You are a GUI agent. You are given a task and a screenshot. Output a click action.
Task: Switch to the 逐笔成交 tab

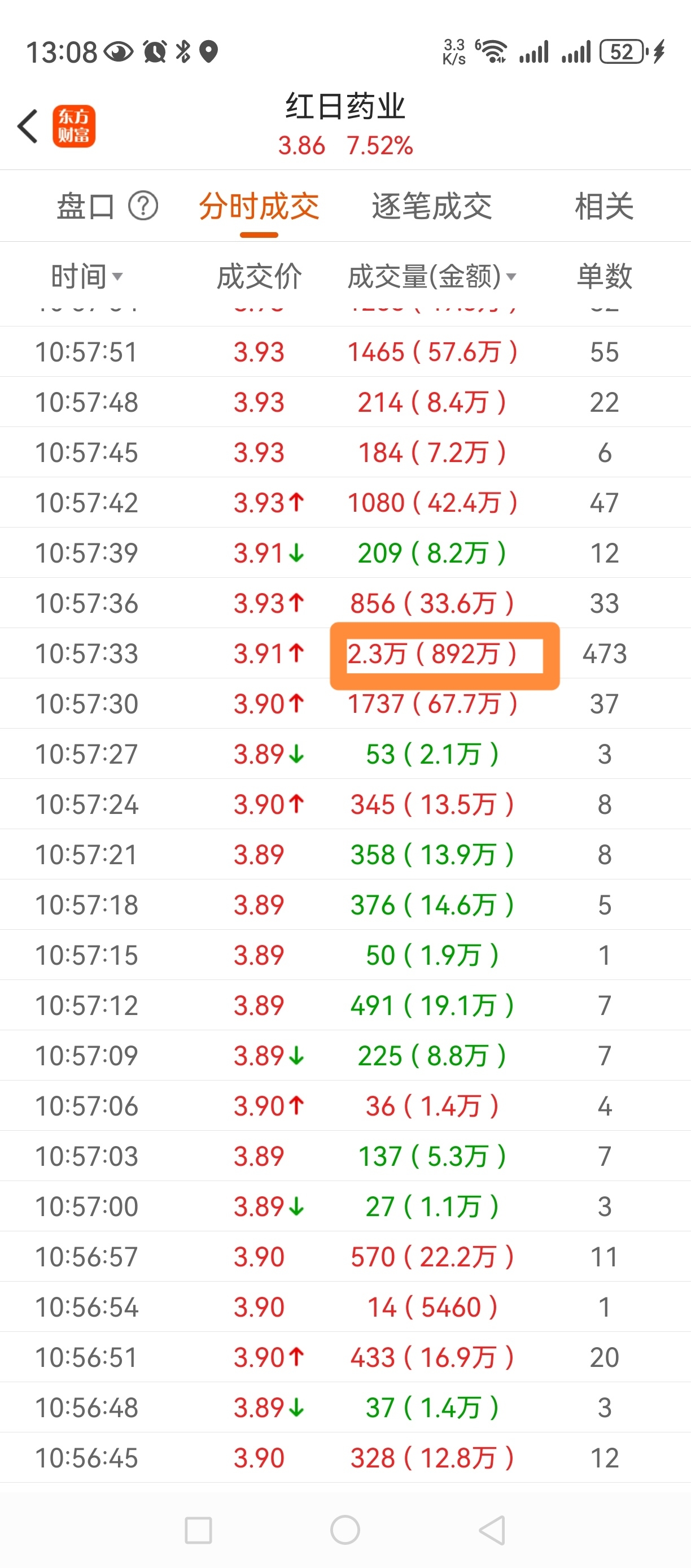click(431, 206)
